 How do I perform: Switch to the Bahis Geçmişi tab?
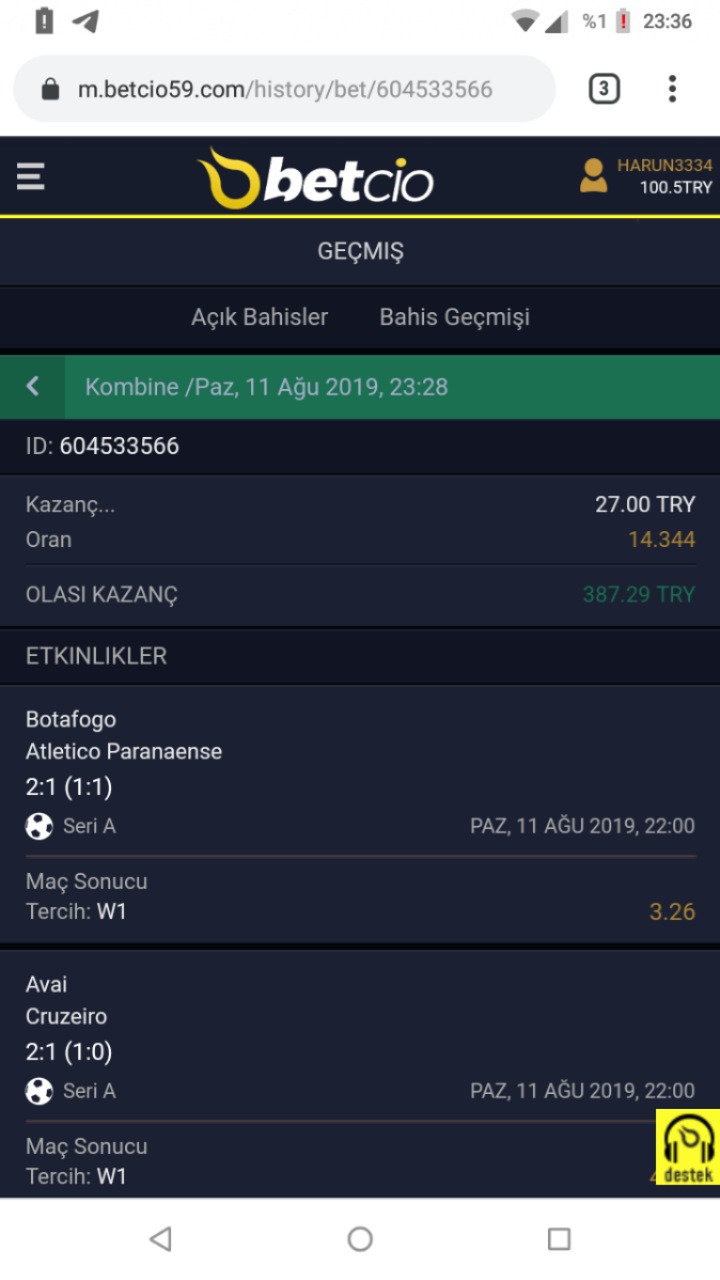[454, 317]
